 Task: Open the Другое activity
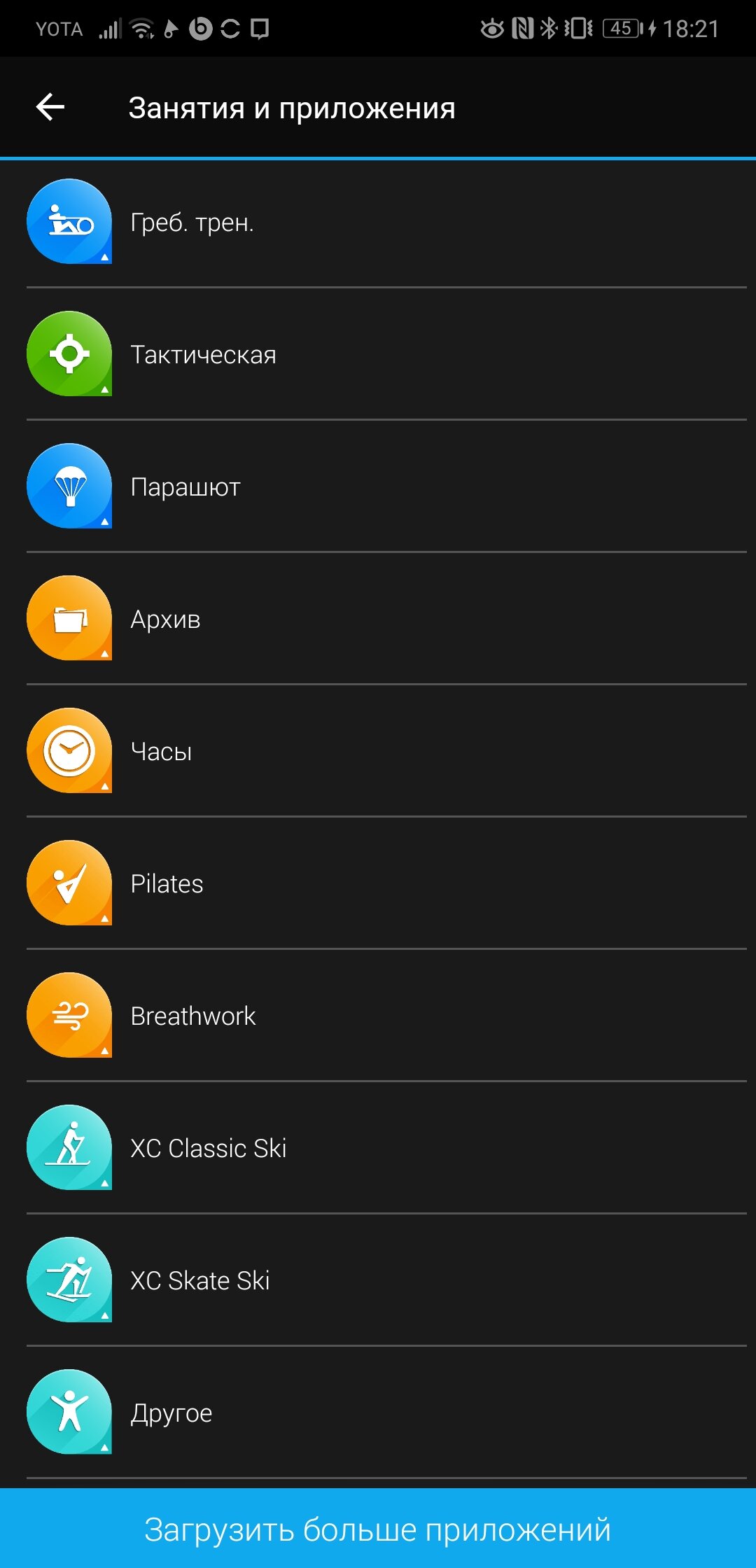(378, 1413)
